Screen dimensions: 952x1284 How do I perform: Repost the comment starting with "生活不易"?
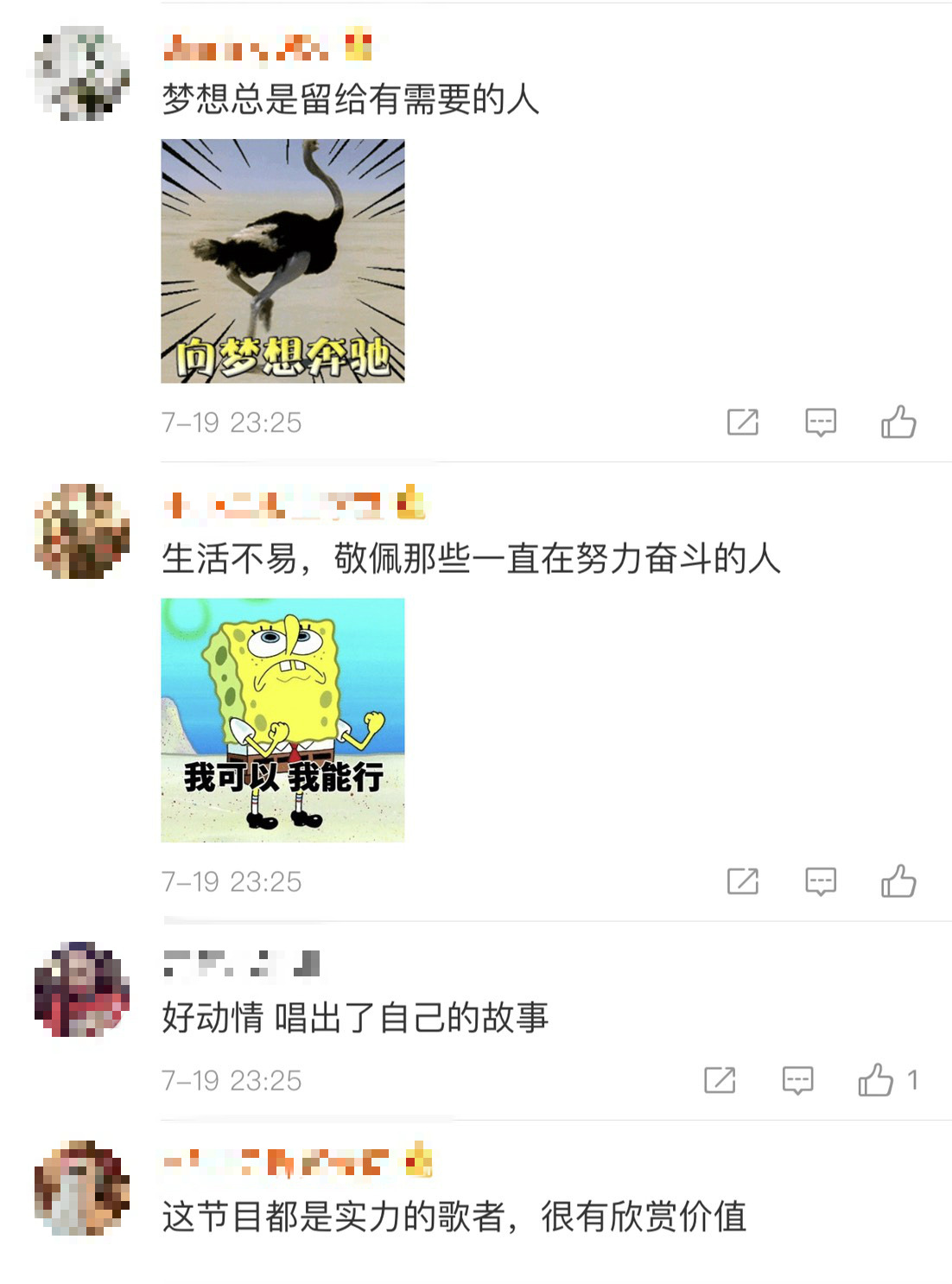click(742, 881)
